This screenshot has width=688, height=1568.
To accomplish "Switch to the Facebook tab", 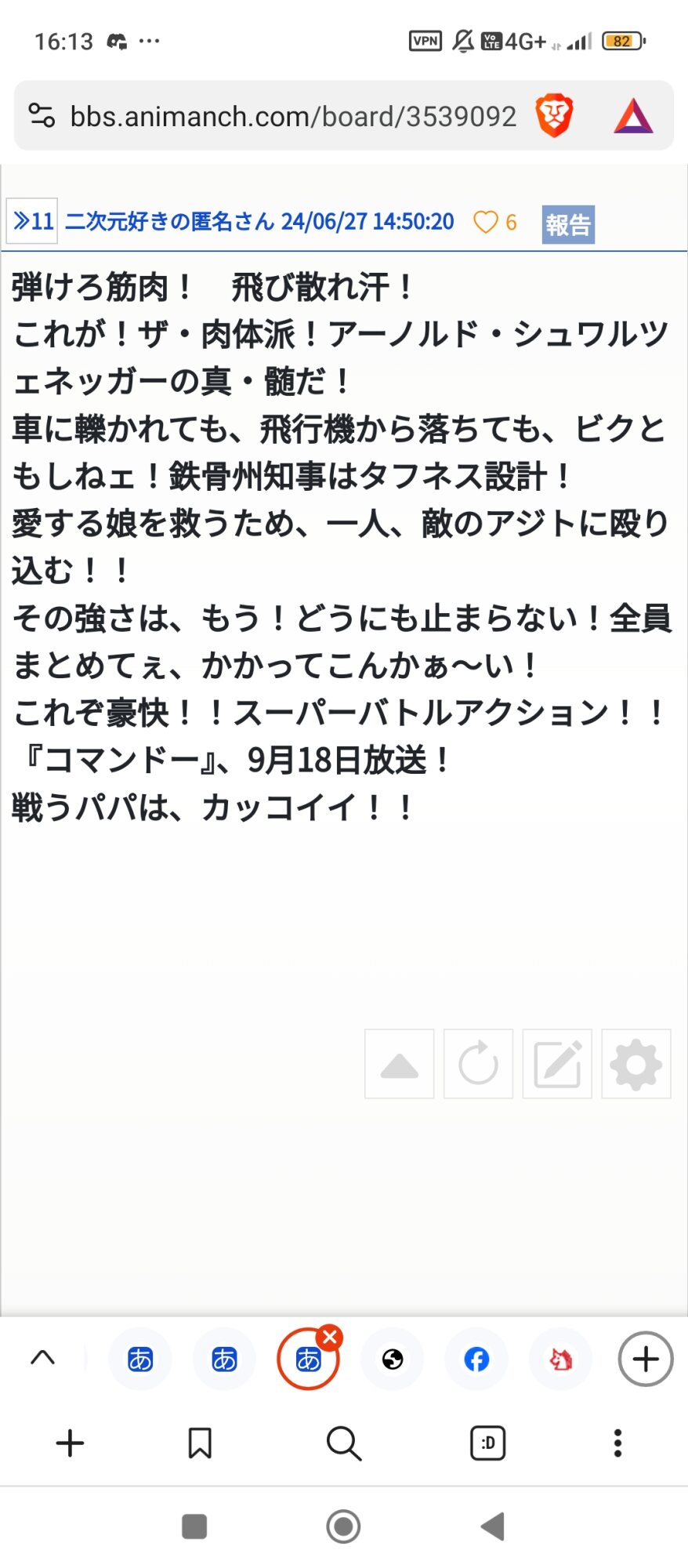I will [x=476, y=1359].
